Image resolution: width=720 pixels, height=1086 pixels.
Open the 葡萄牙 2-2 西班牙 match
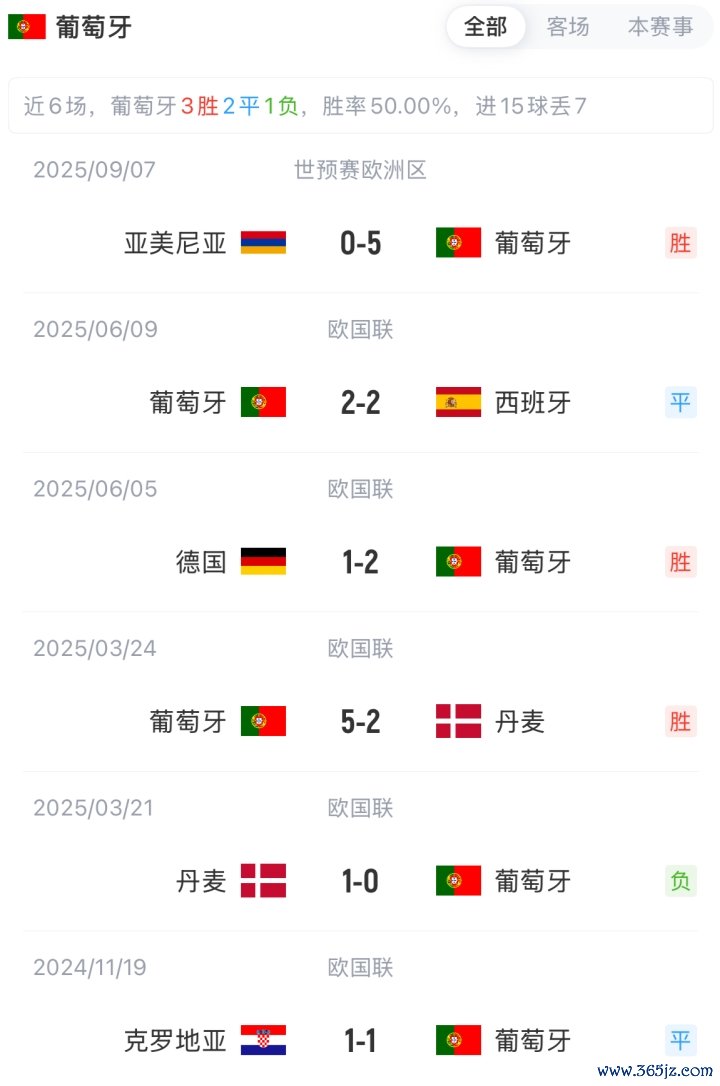360,403
